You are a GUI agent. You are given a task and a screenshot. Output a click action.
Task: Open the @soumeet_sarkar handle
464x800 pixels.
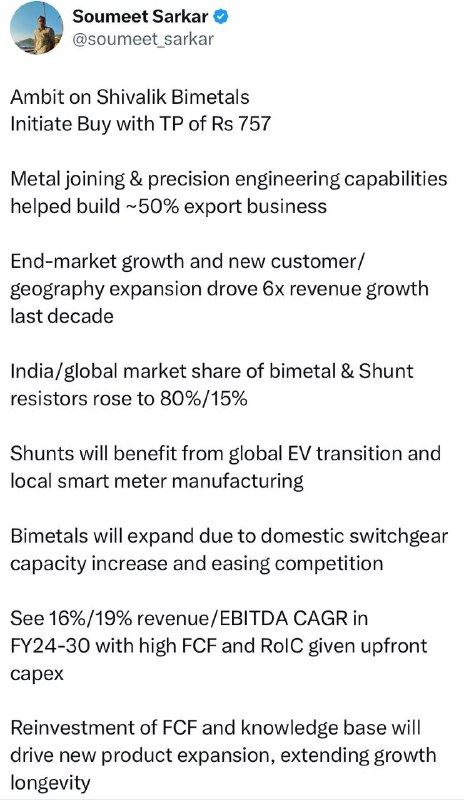pos(143,39)
